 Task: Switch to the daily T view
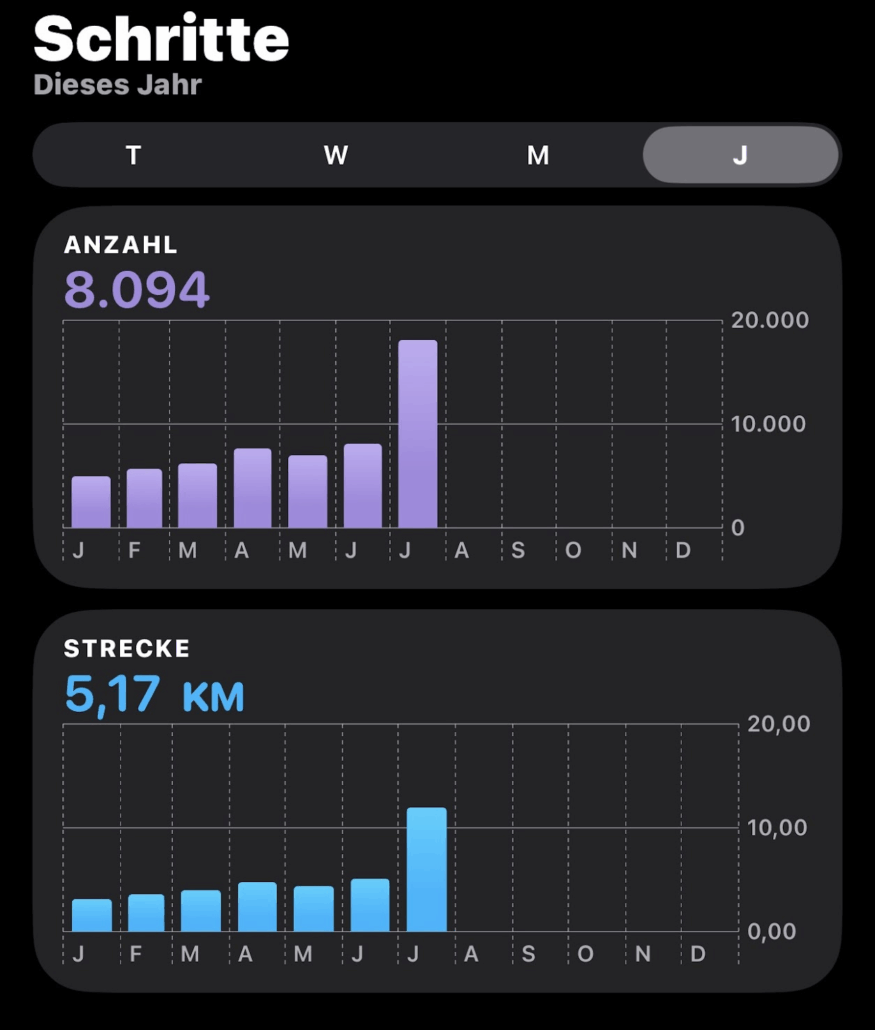(x=134, y=156)
